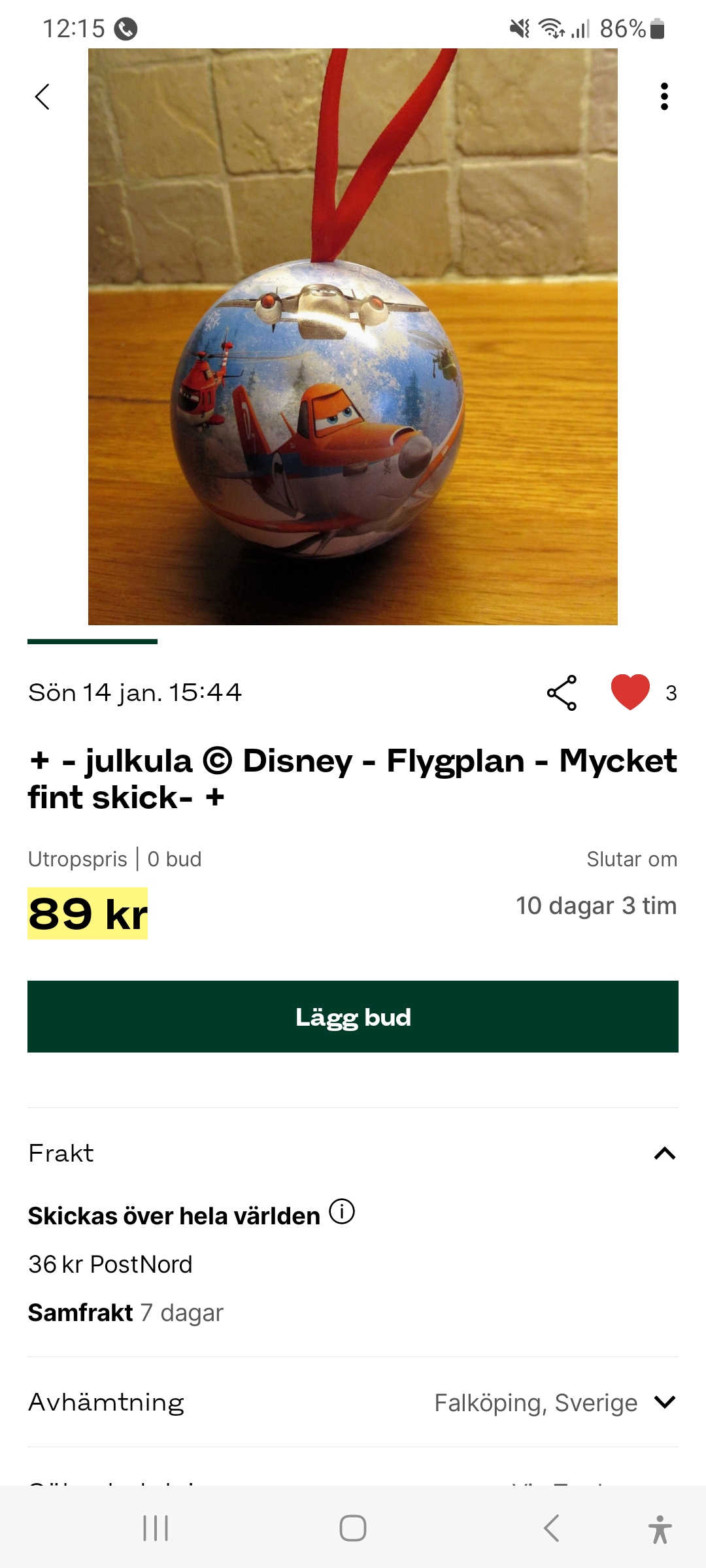Show info about Skickas över hela världen
Screen dimensions: 706x1568
coord(342,1212)
